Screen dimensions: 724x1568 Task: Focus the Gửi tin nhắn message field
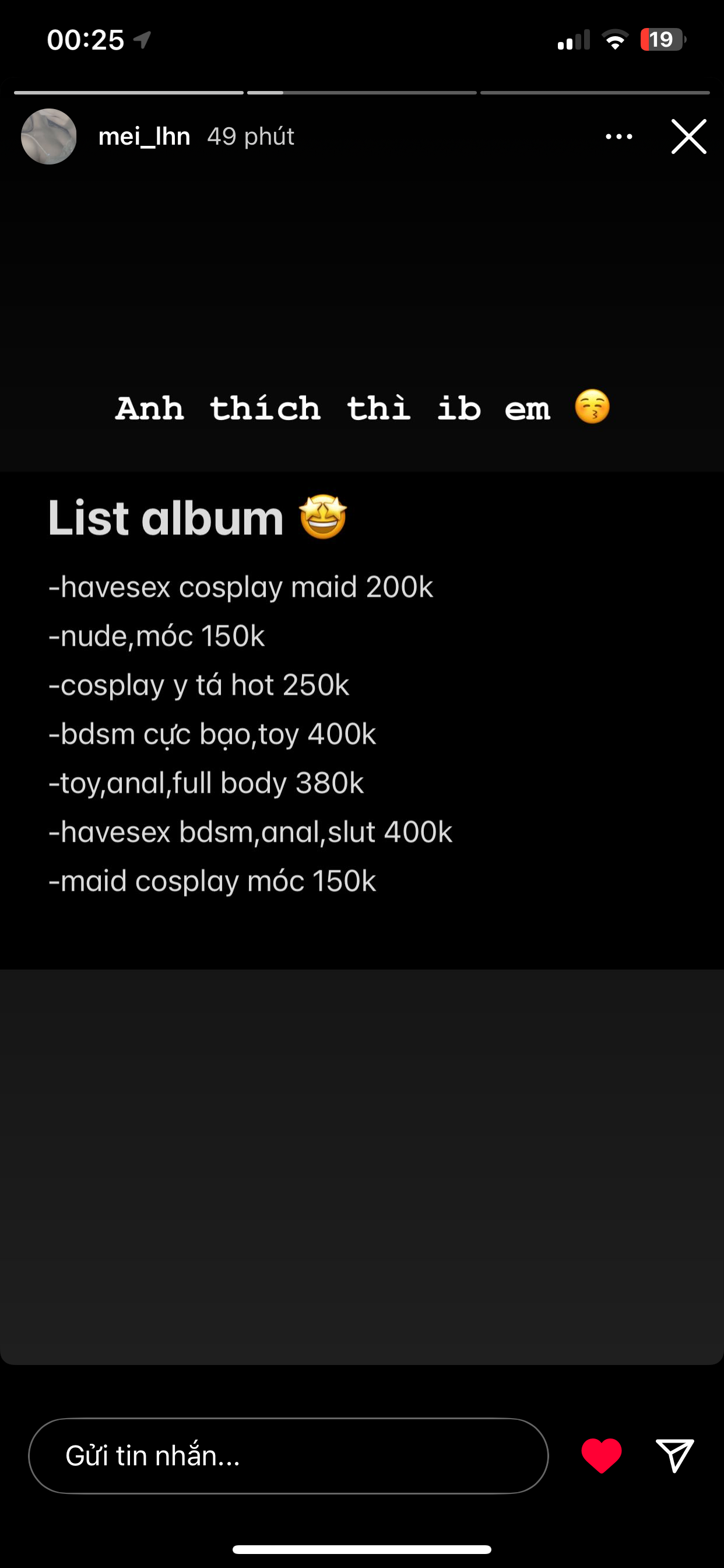pos(288,1456)
